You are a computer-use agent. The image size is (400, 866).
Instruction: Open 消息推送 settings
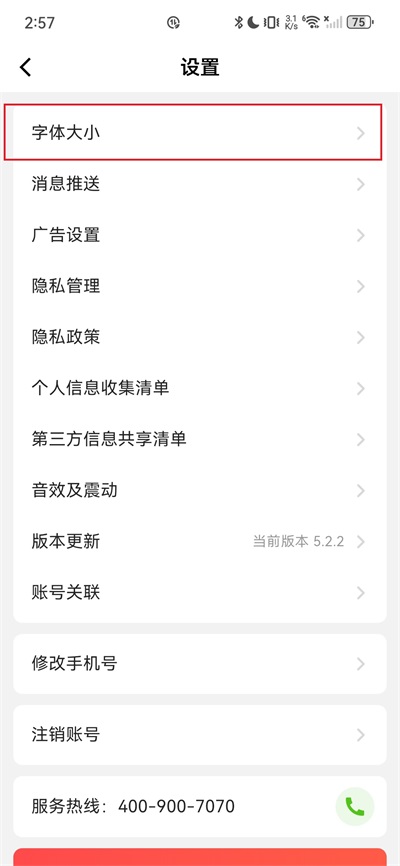(x=199, y=184)
